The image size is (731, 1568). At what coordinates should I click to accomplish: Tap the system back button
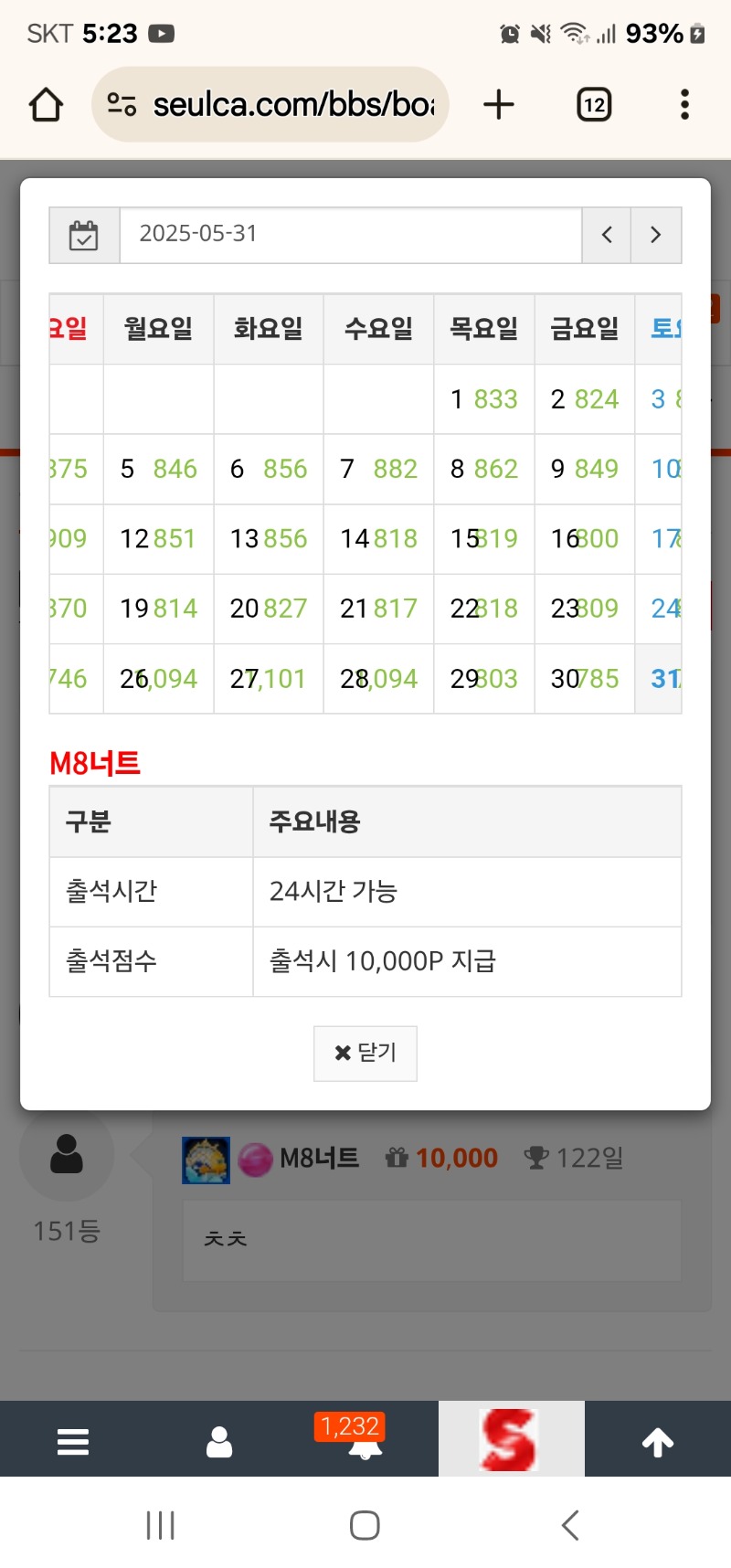[570, 1525]
